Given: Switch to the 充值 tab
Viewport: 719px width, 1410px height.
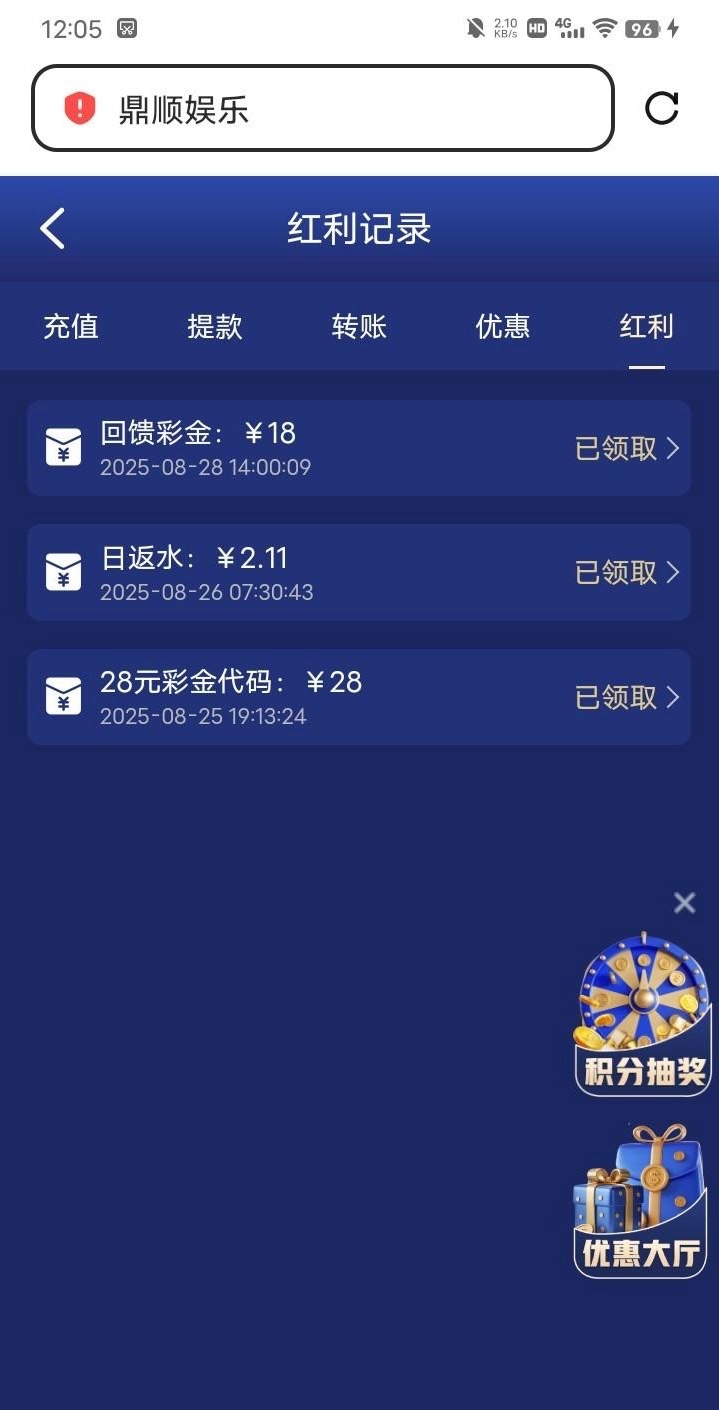Looking at the screenshot, I should (x=71, y=327).
